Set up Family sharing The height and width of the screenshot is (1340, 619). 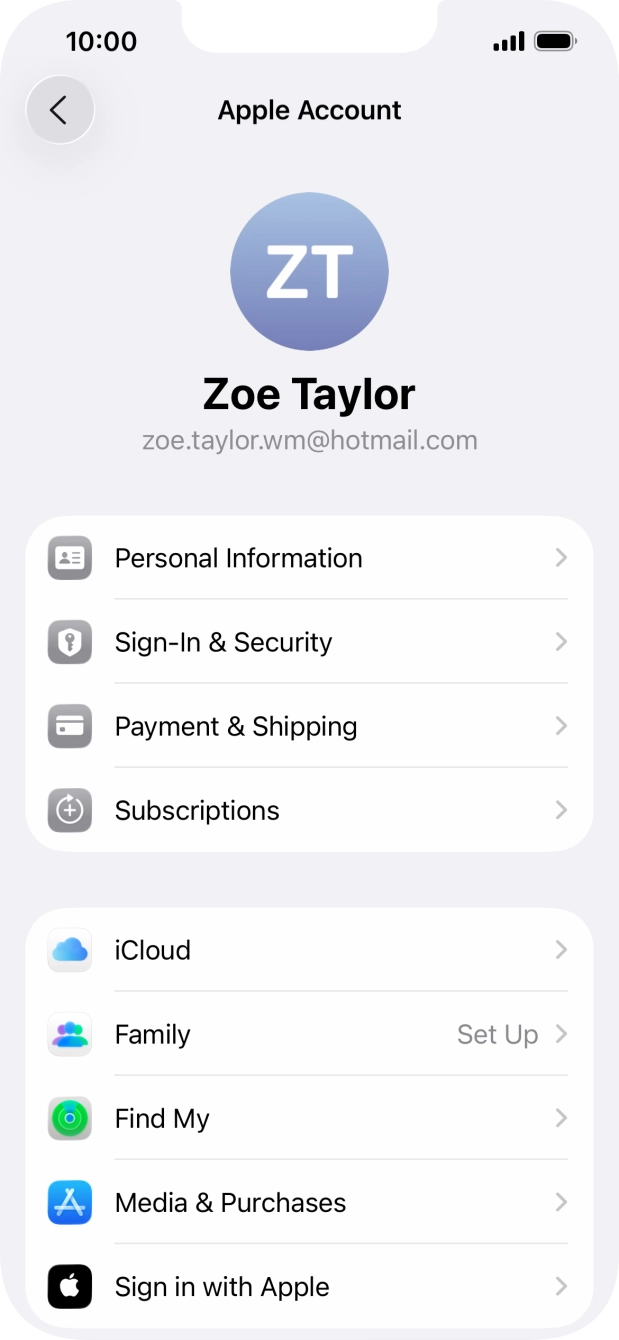[x=309, y=1034]
